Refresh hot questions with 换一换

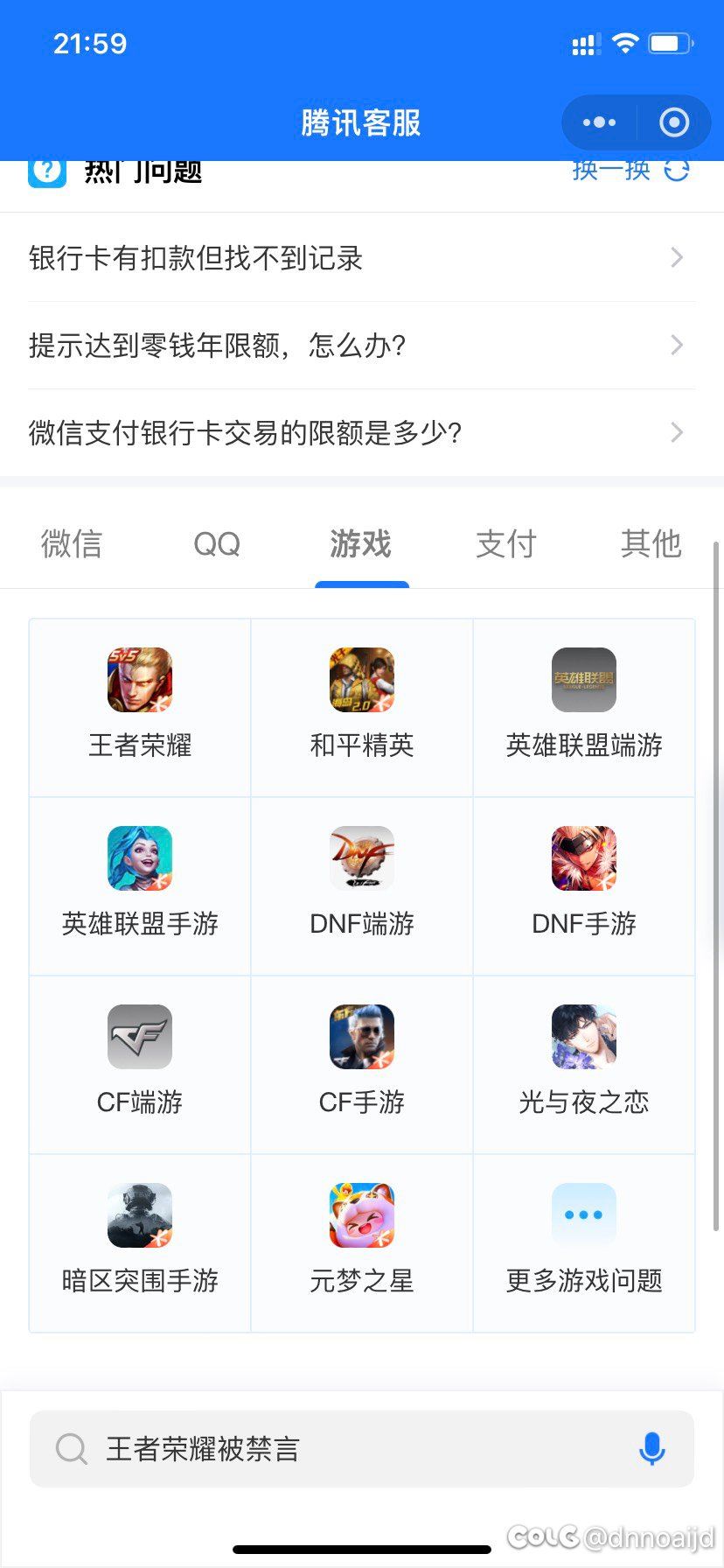click(630, 170)
